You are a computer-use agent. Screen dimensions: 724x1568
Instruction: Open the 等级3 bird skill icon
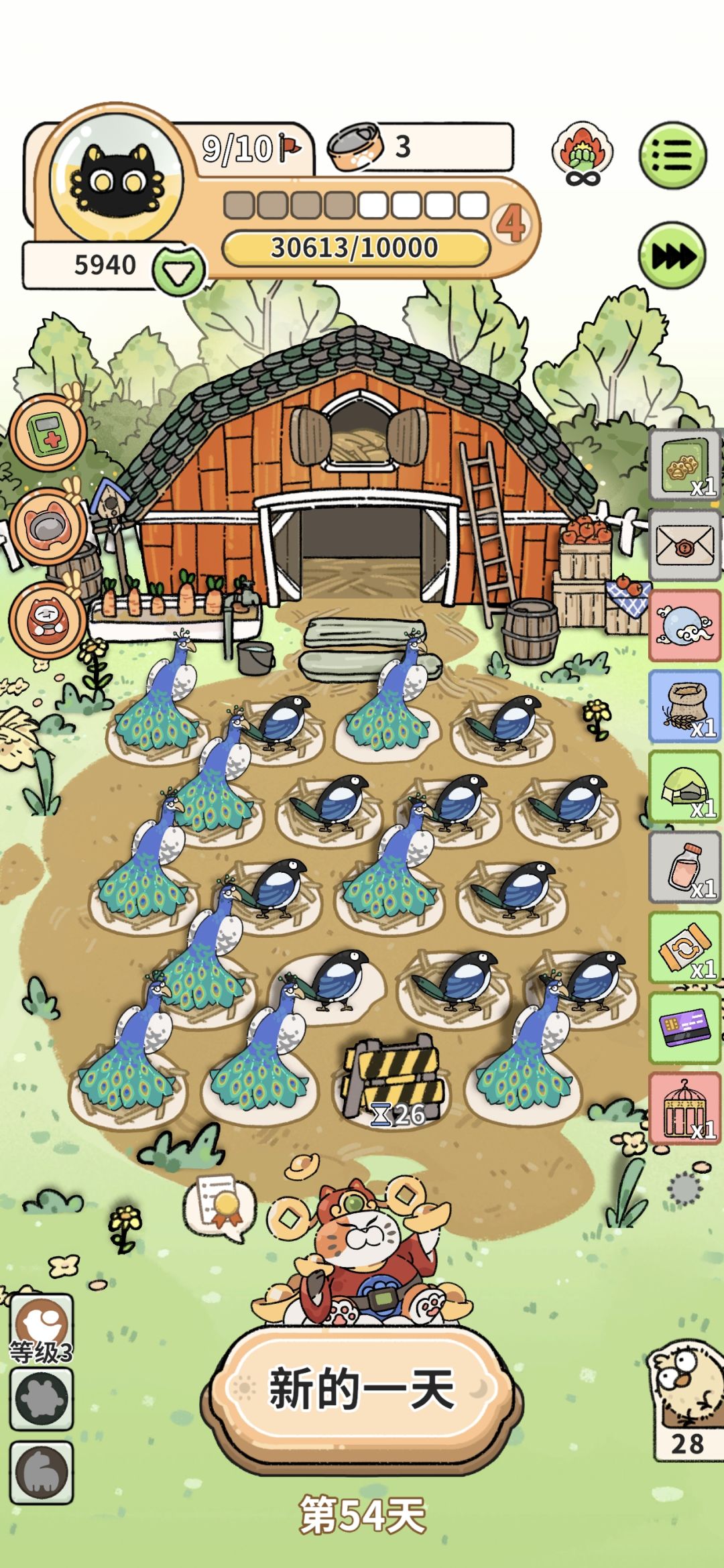pos(42,1328)
